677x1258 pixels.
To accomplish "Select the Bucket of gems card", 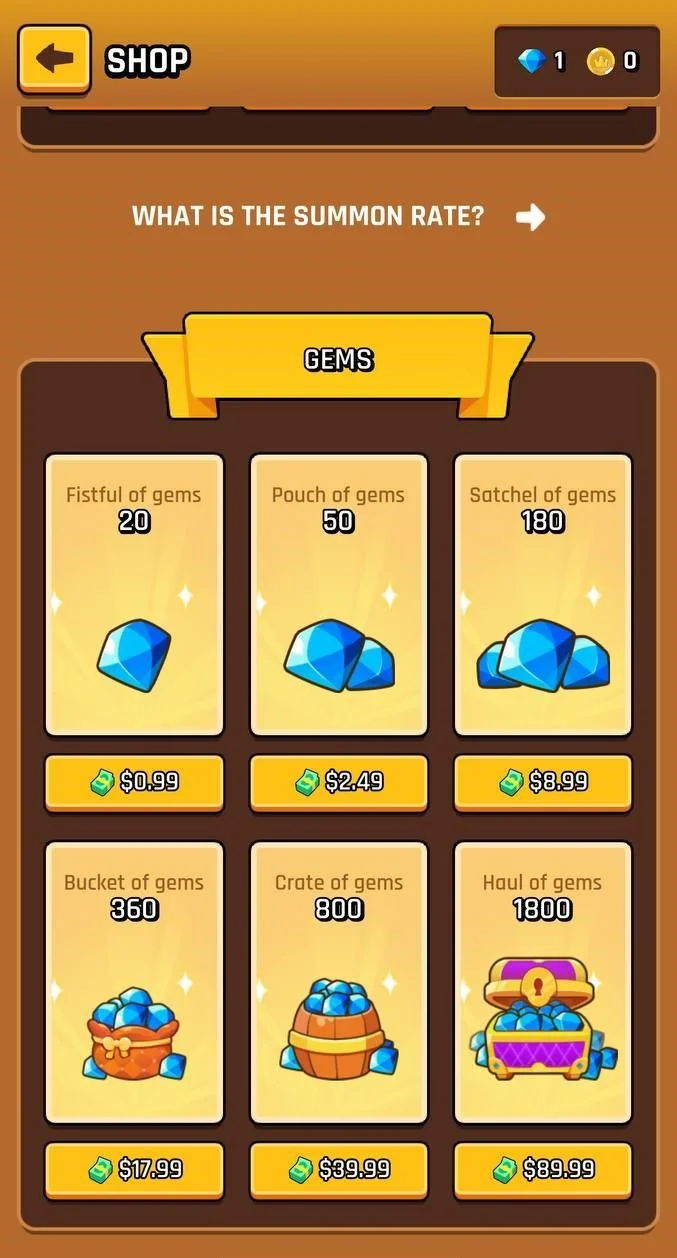I will click(134, 983).
